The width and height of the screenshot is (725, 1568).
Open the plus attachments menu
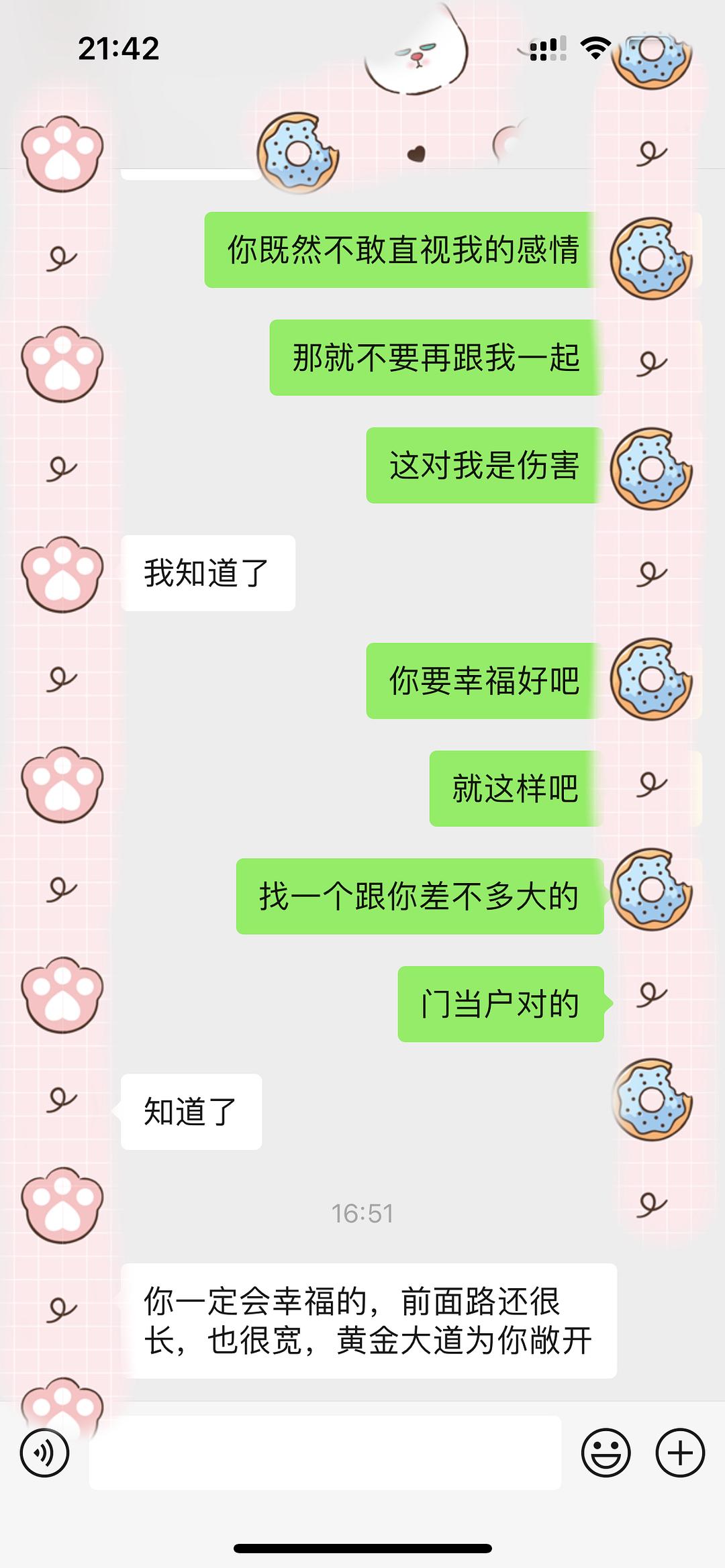679,1453
